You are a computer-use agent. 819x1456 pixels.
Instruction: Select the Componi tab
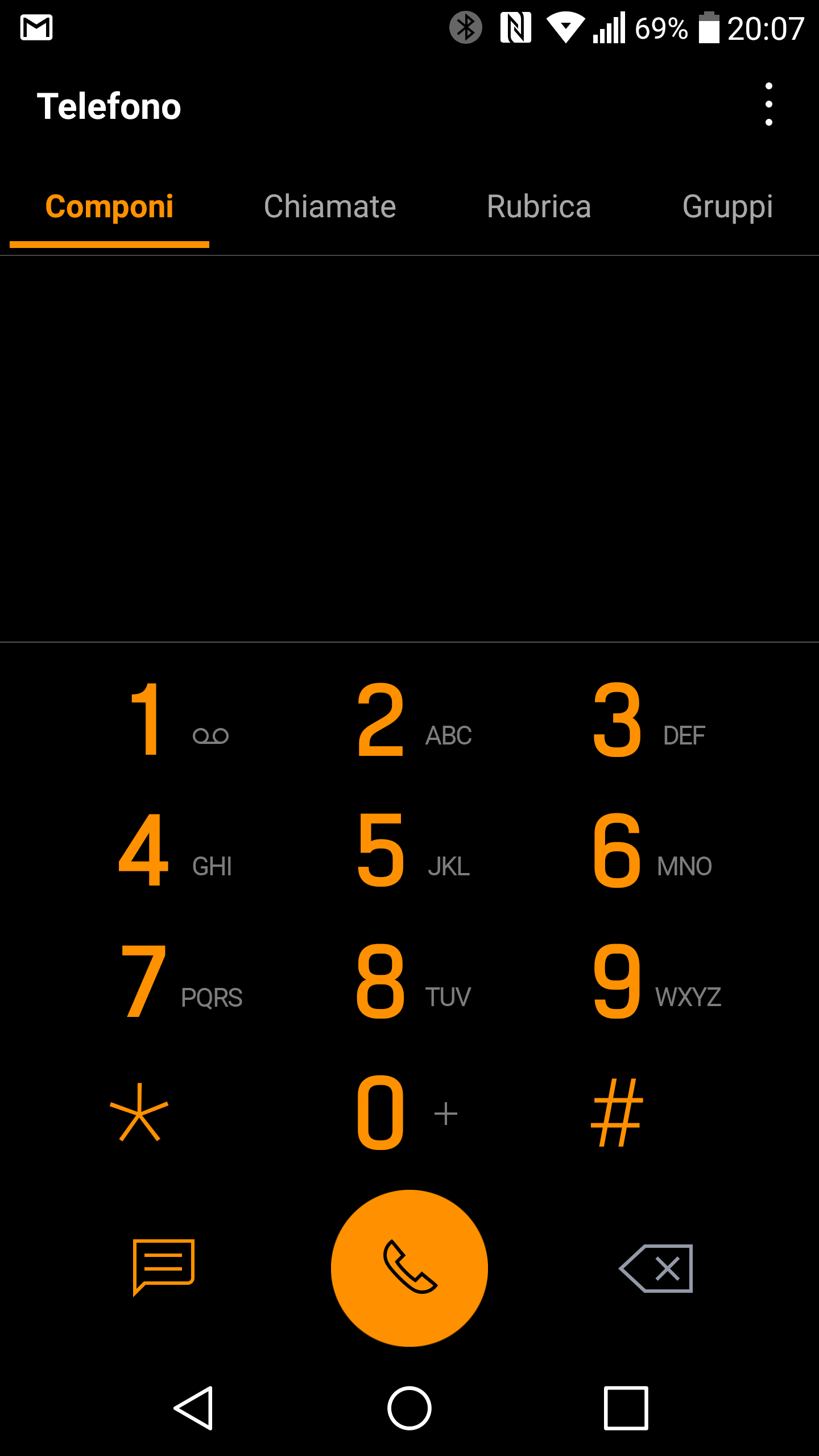109,206
